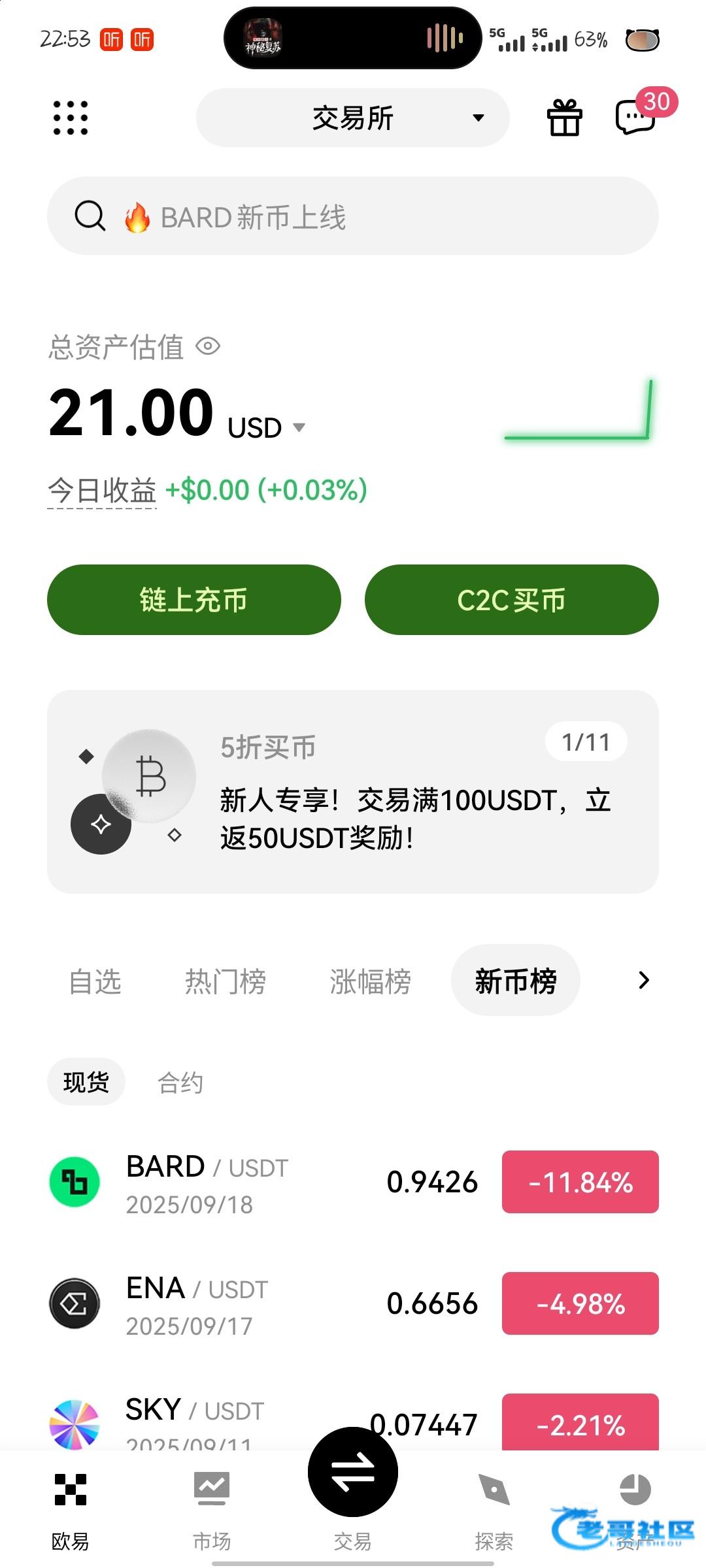Tap the 链上充币 button
Viewport: 706px width, 1568px height.
coord(194,600)
